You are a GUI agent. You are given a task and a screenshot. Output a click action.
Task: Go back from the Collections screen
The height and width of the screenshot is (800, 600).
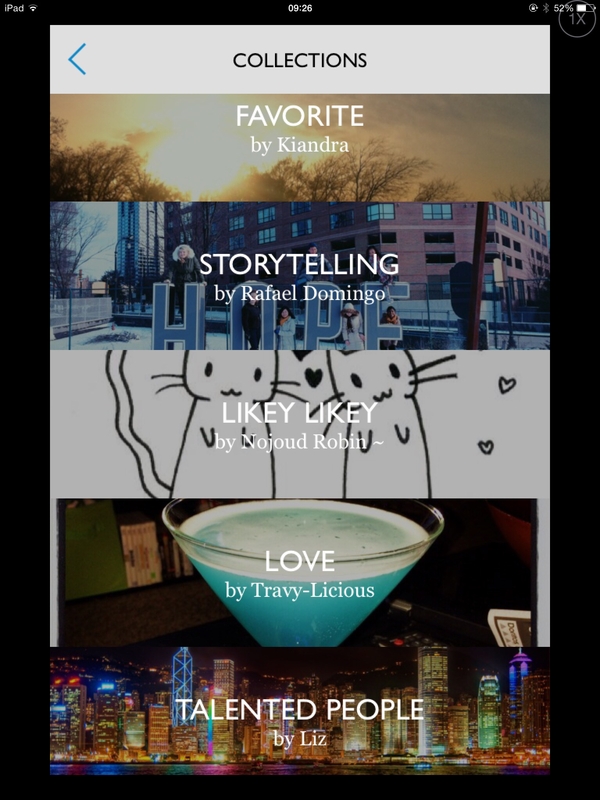pyautogui.click(x=77, y=60)
